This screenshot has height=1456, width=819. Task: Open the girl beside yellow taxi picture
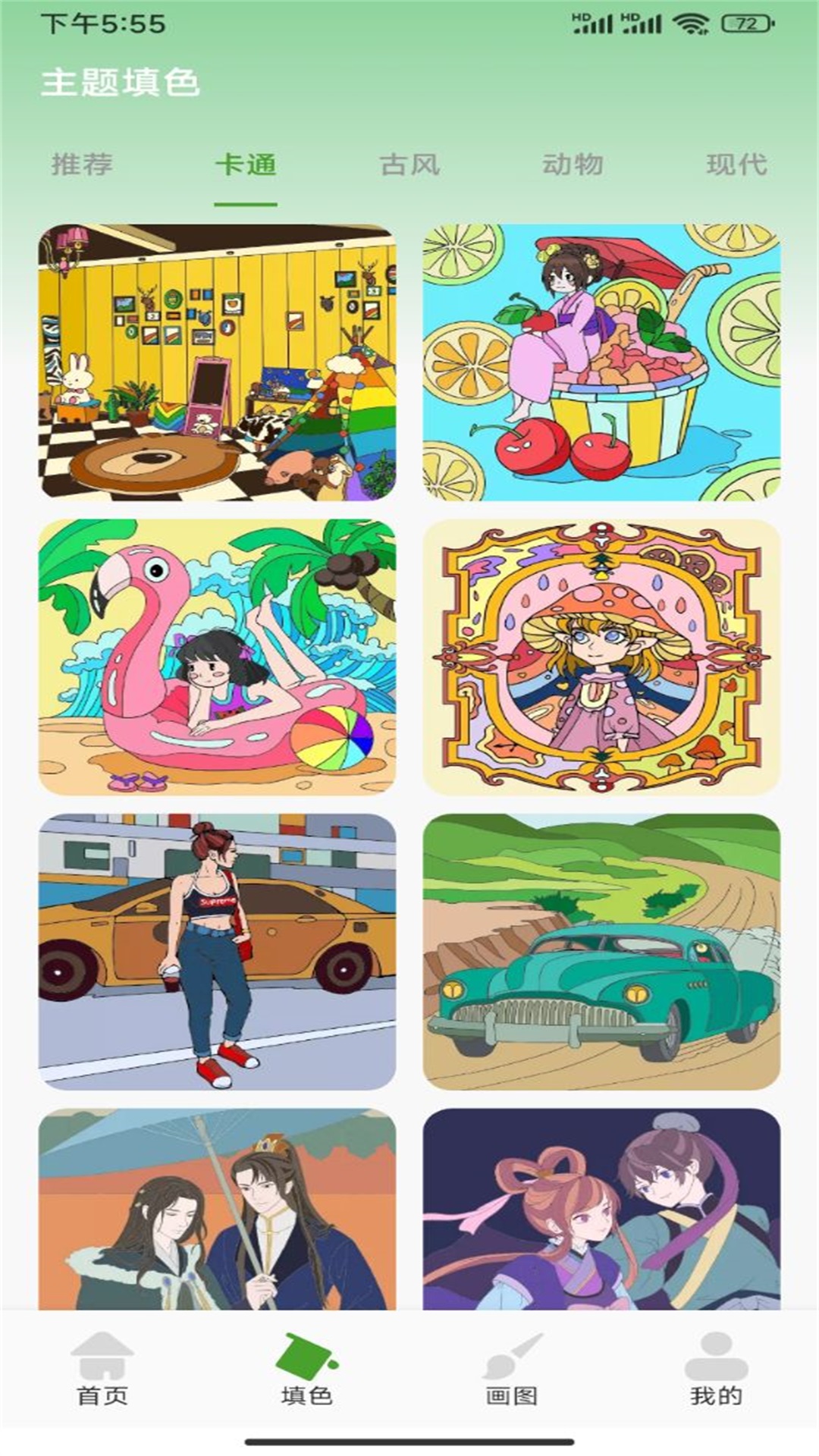tap(217, 952)
